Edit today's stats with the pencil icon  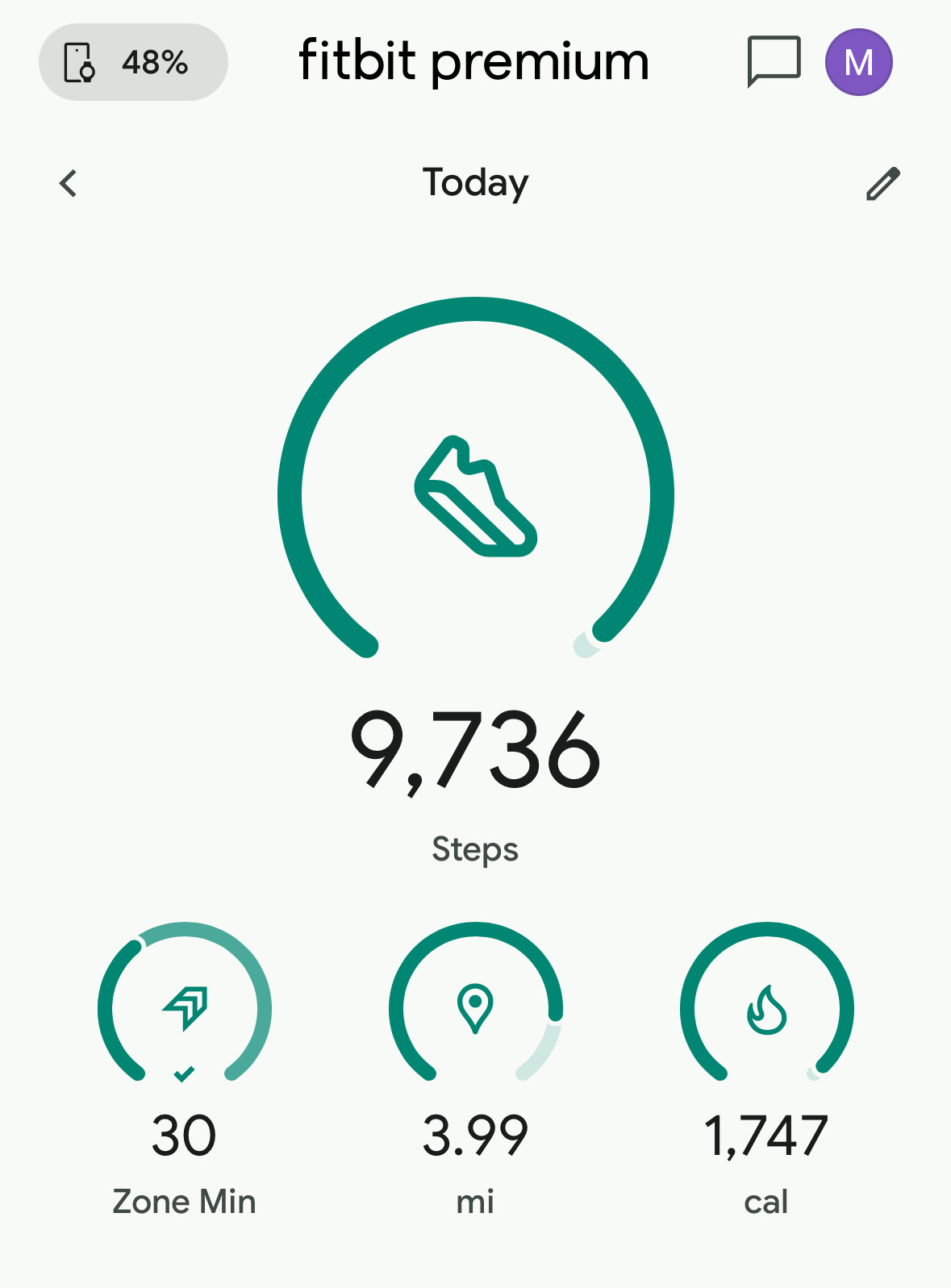882,184
